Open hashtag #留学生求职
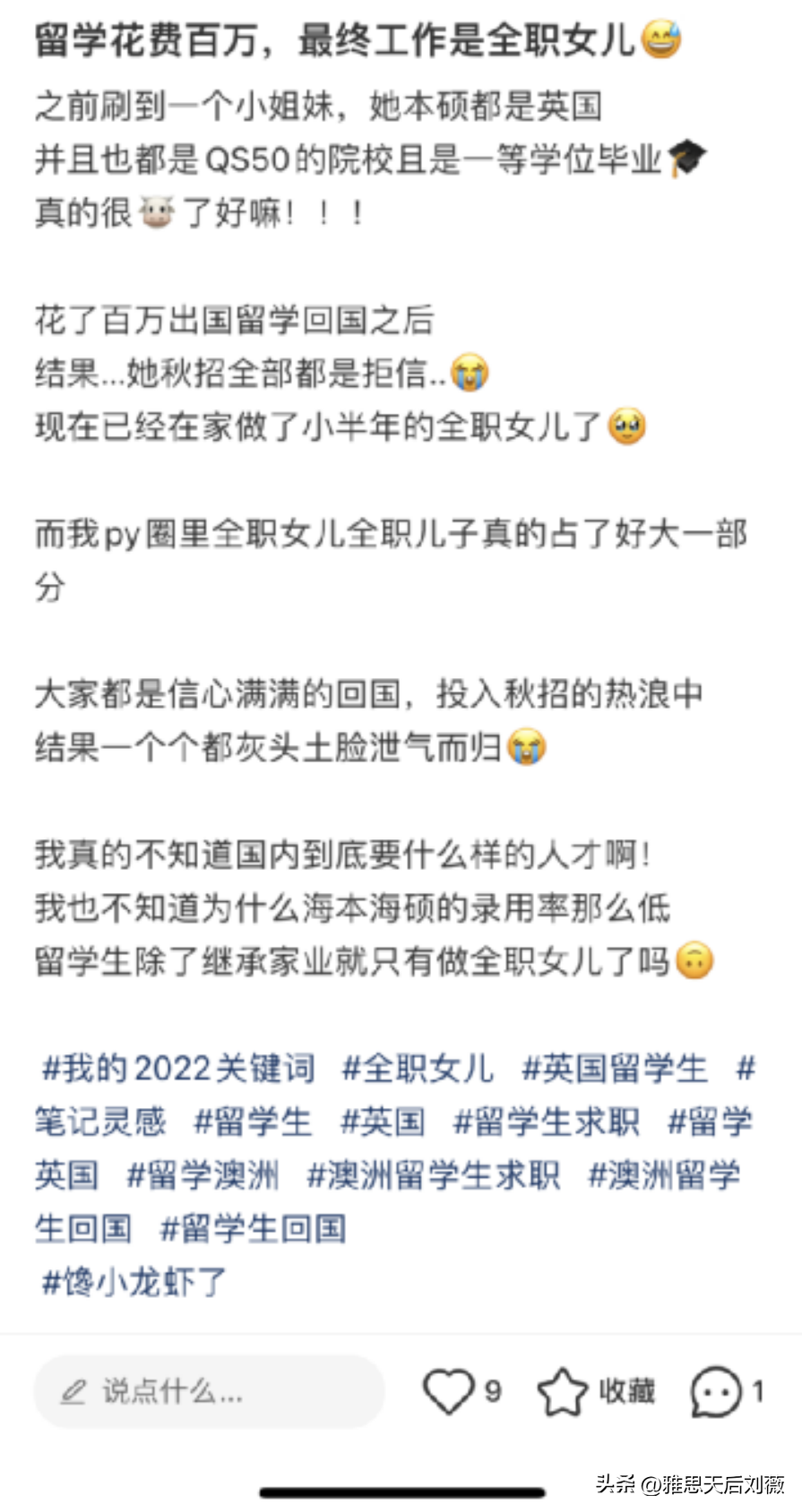The height and width of the screenshot is (1512, 802). (x=547, y=1122)
